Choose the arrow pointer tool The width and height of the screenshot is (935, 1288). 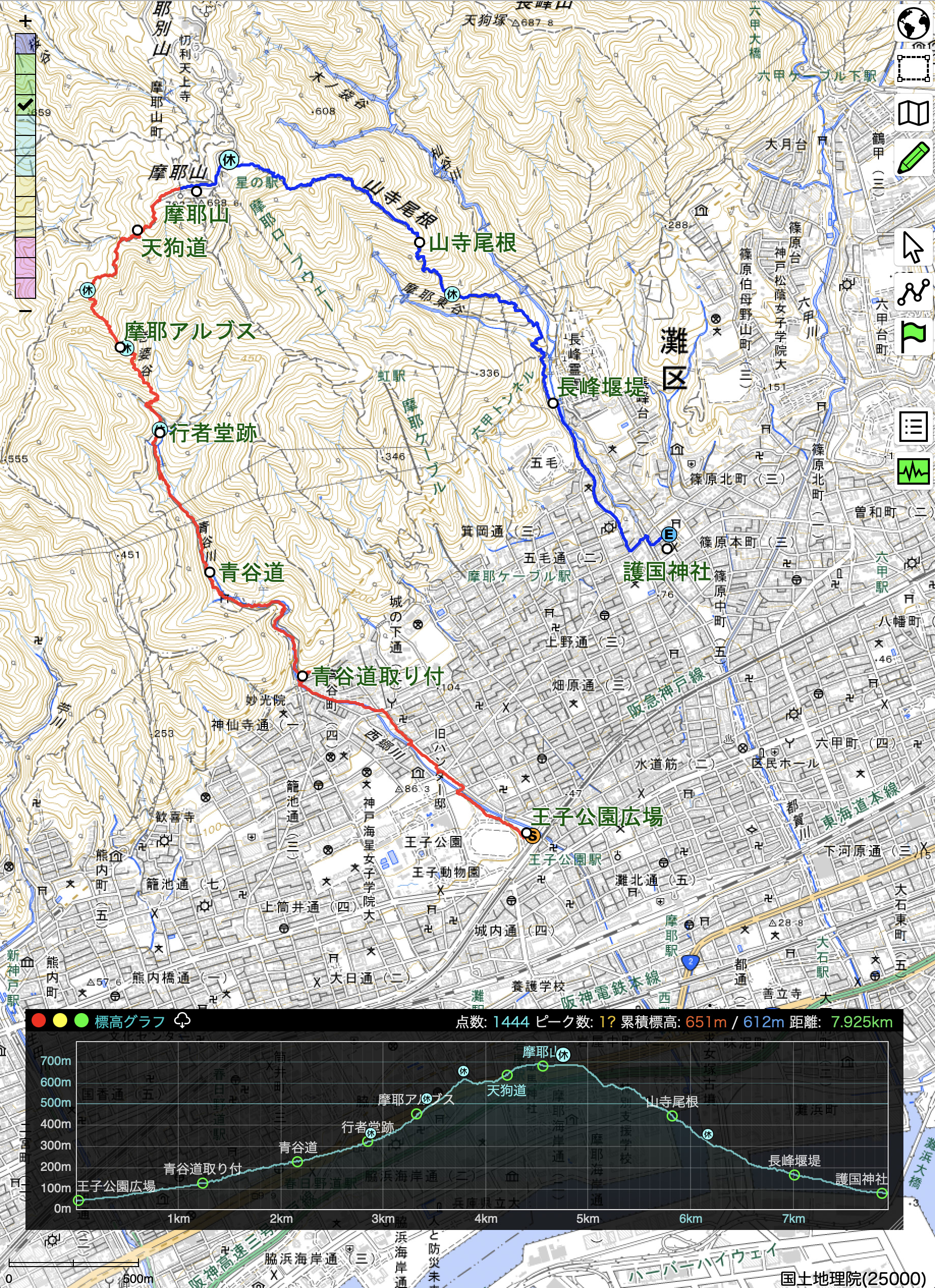pos(913,247)
